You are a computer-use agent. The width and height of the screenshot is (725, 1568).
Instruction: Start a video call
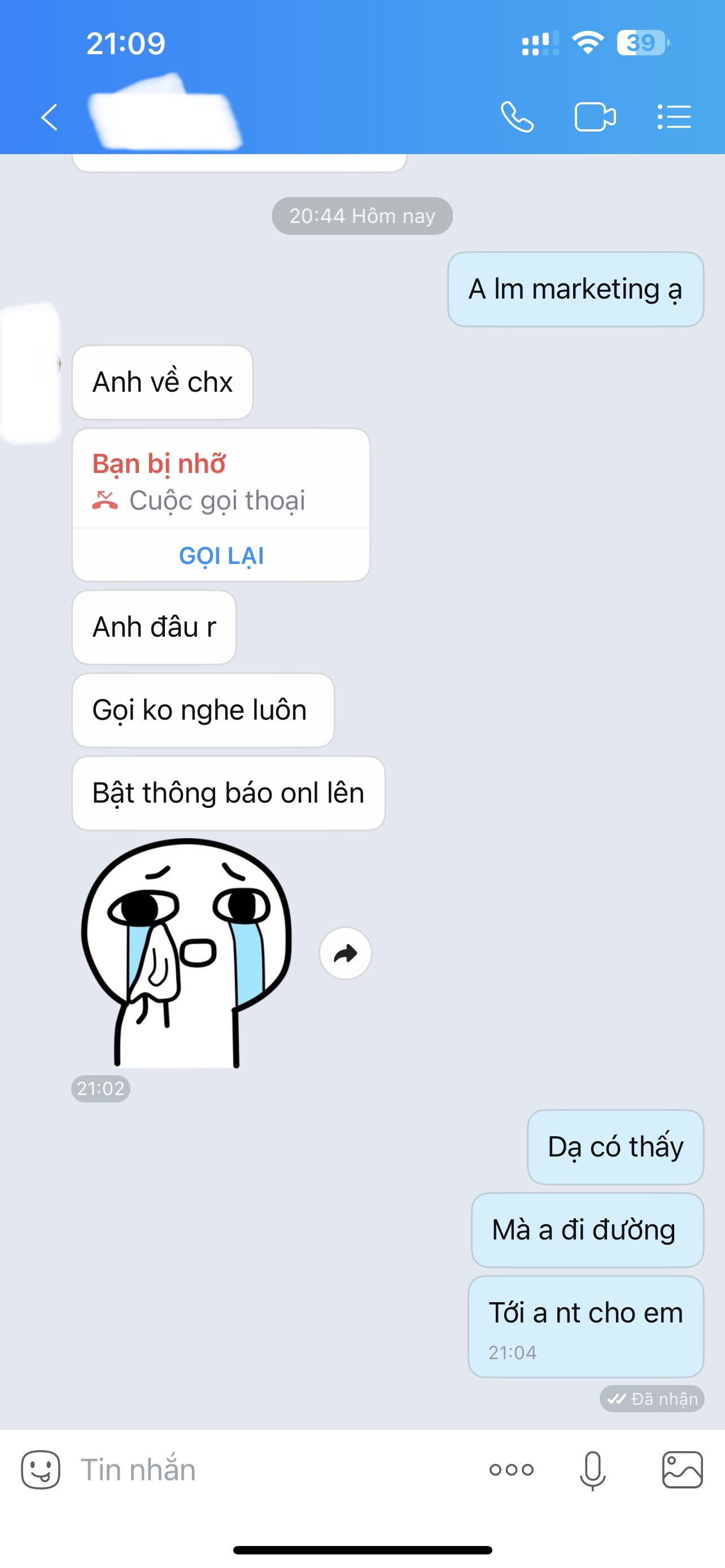coord(595,117)
